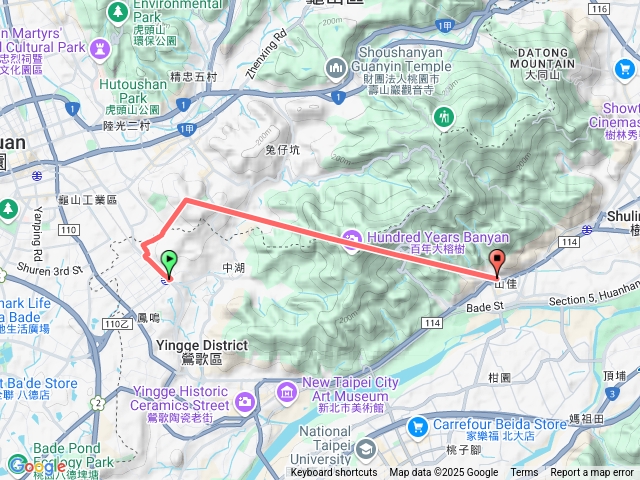
Task: Tap the red route end flag
Action: (x=497, y=262)
